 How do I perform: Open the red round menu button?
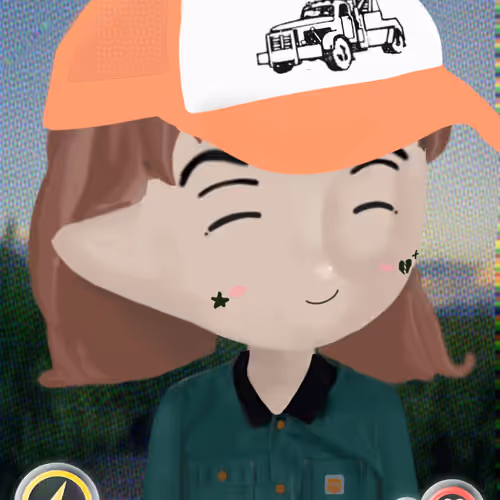coord(450,492)
